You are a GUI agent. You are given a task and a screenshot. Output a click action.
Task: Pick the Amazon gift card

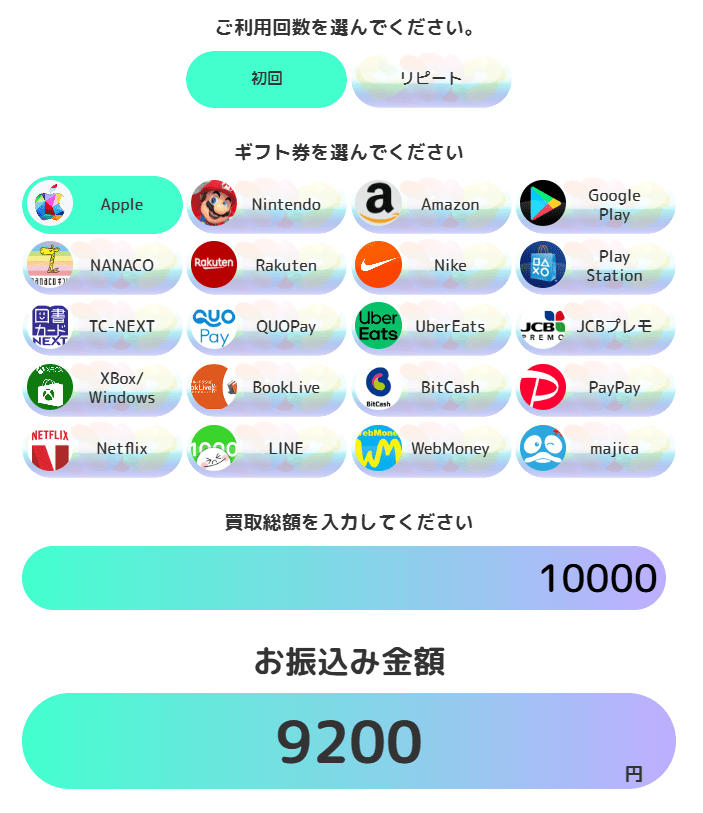431,205
